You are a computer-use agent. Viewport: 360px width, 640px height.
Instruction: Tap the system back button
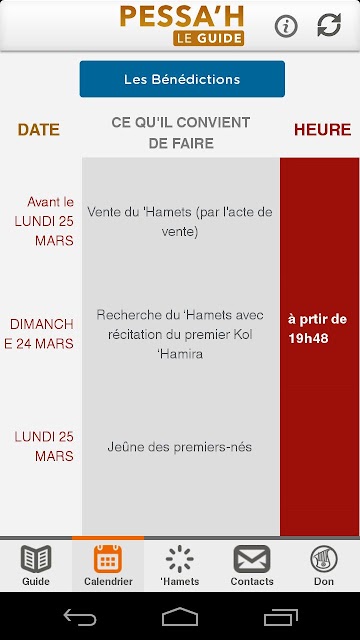click(x=80, y=617)
